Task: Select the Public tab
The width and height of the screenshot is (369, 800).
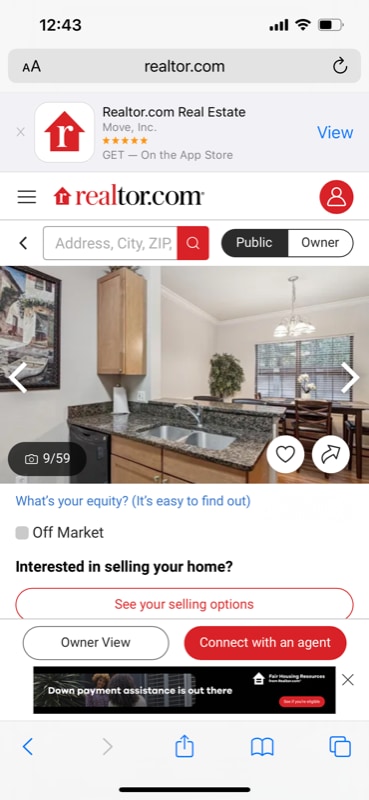Action: (254, 243)
